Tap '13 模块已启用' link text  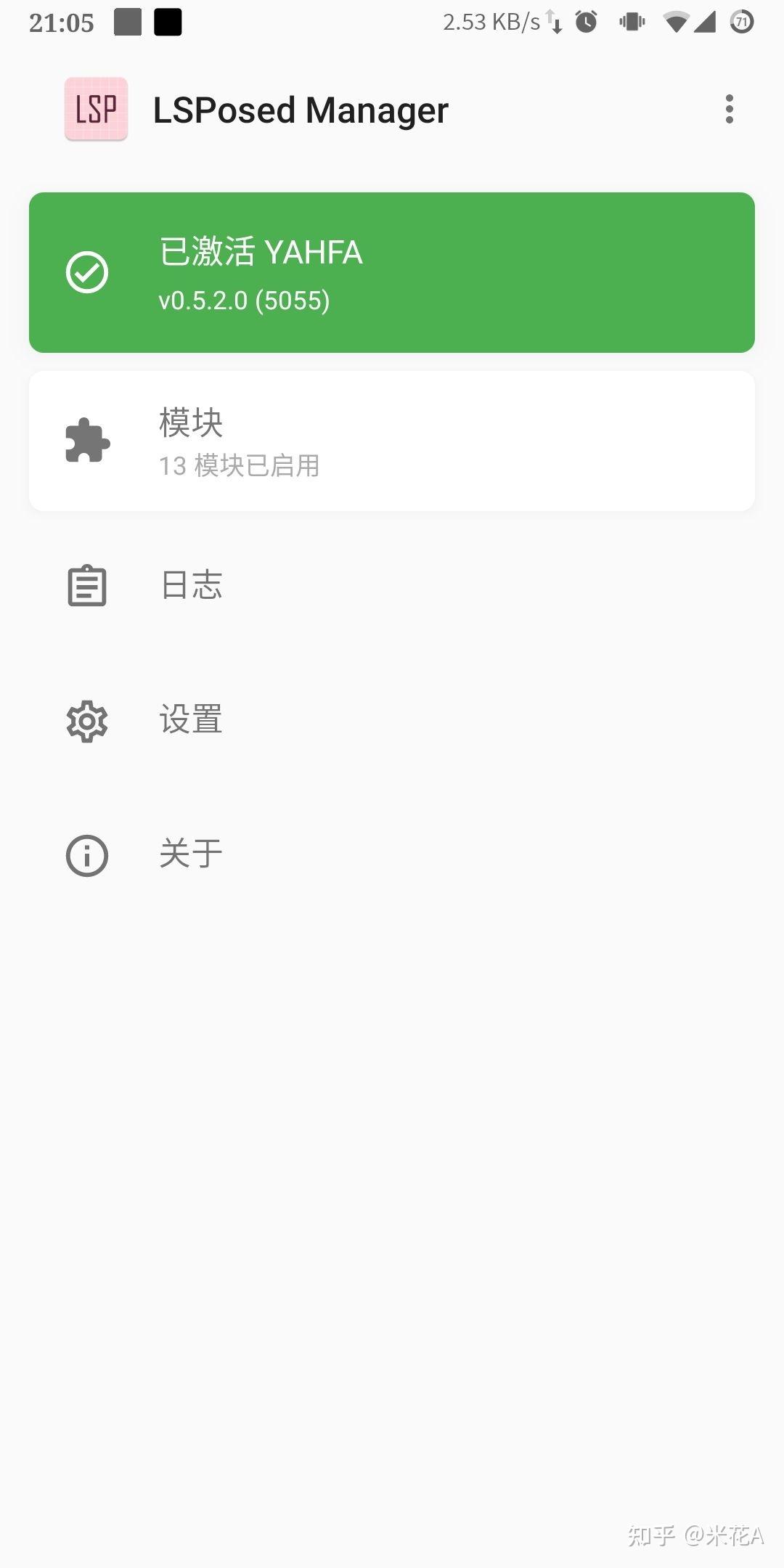(240, 467)
